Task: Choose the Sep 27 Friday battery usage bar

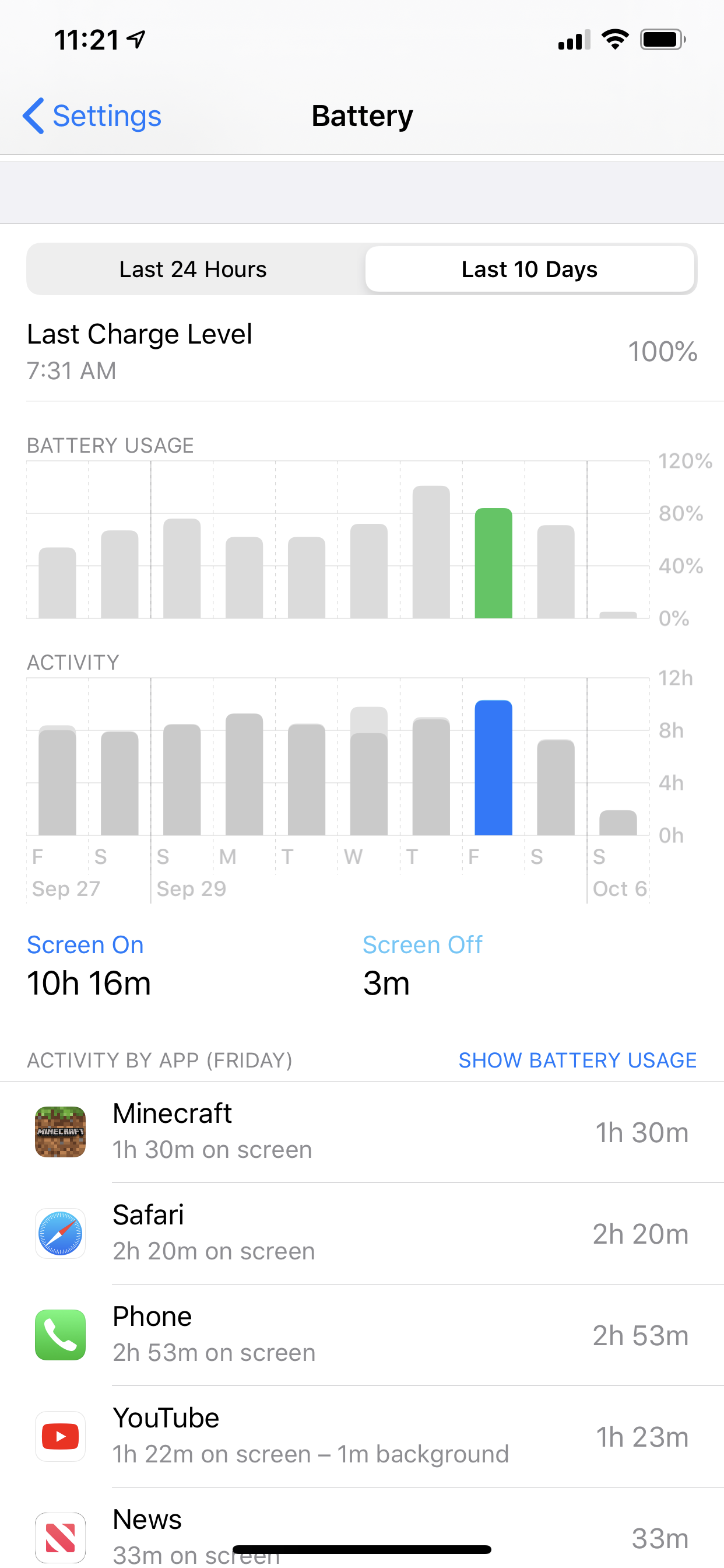Action: click(57, 583)
